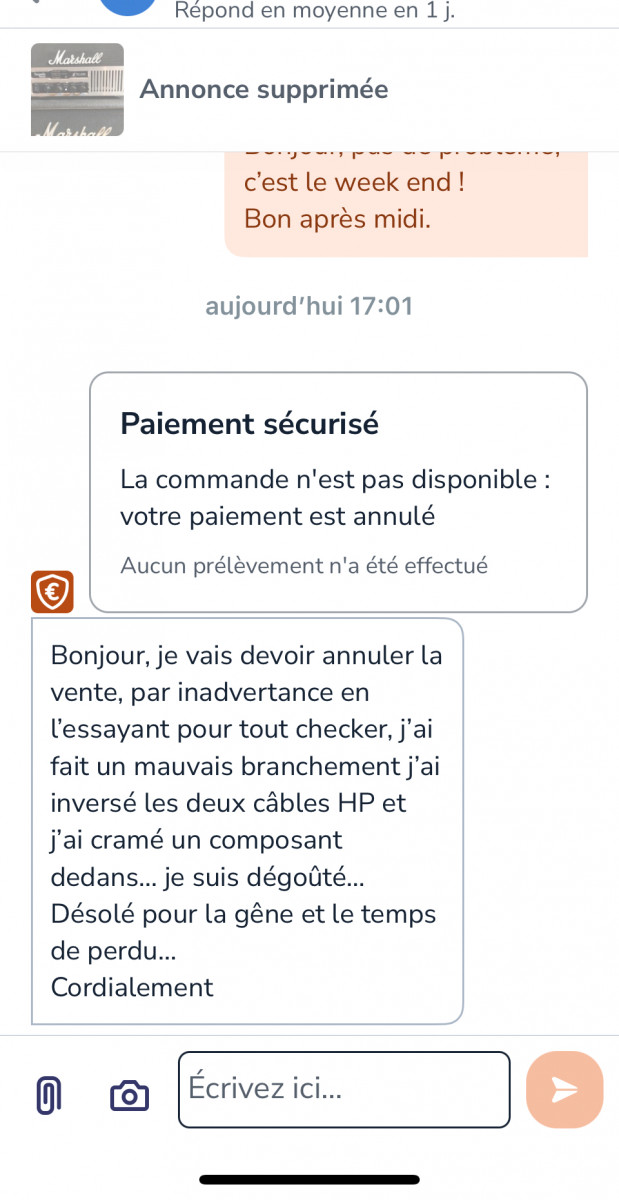Open the "Annonce supprimée" listing row
The image size is (619, 1200).
point(264,90)
